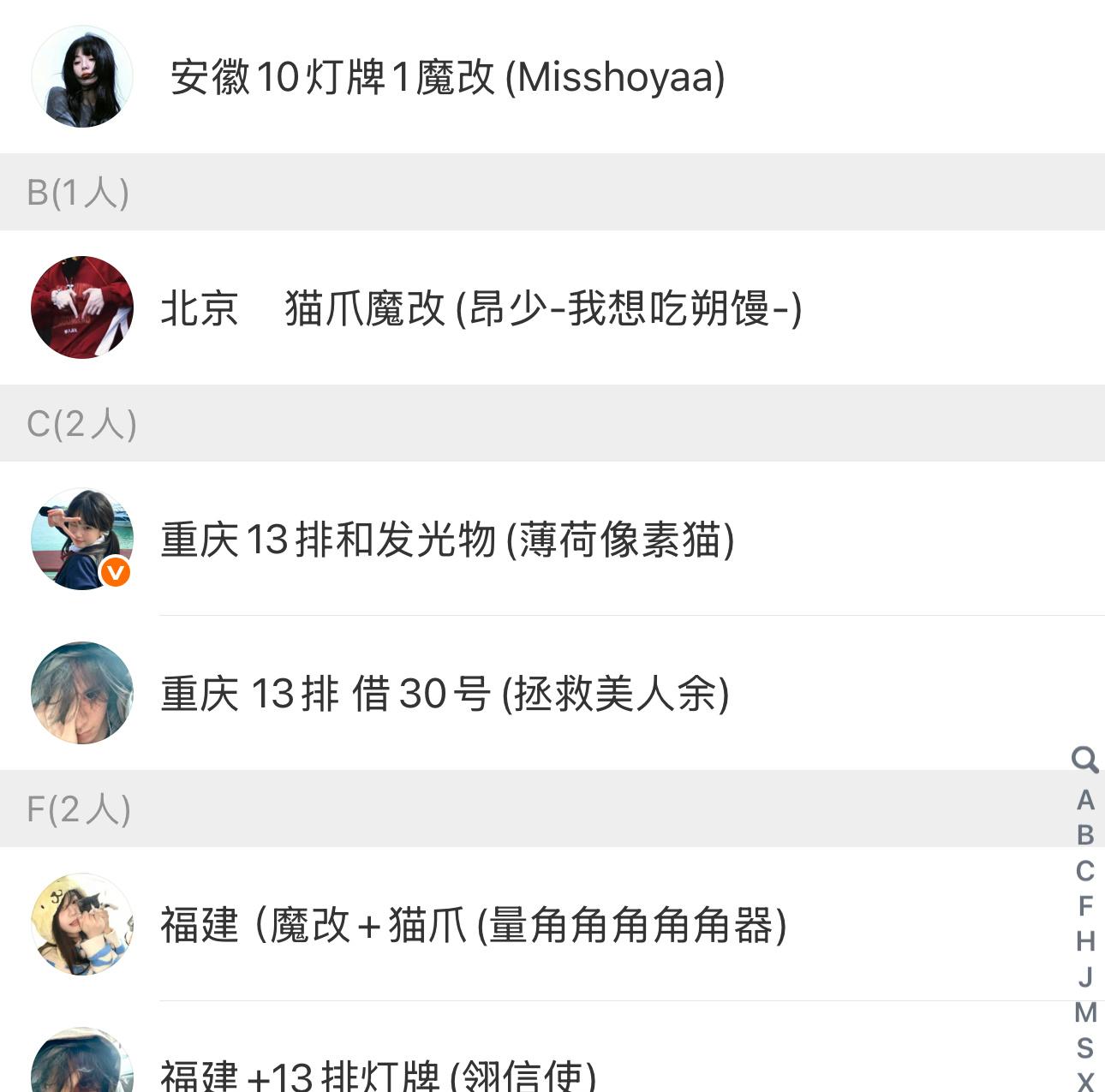Viewport: 1105px width, 1092px height.
Task: Jump to section J in the index
Action: (x=1085, y=977)
